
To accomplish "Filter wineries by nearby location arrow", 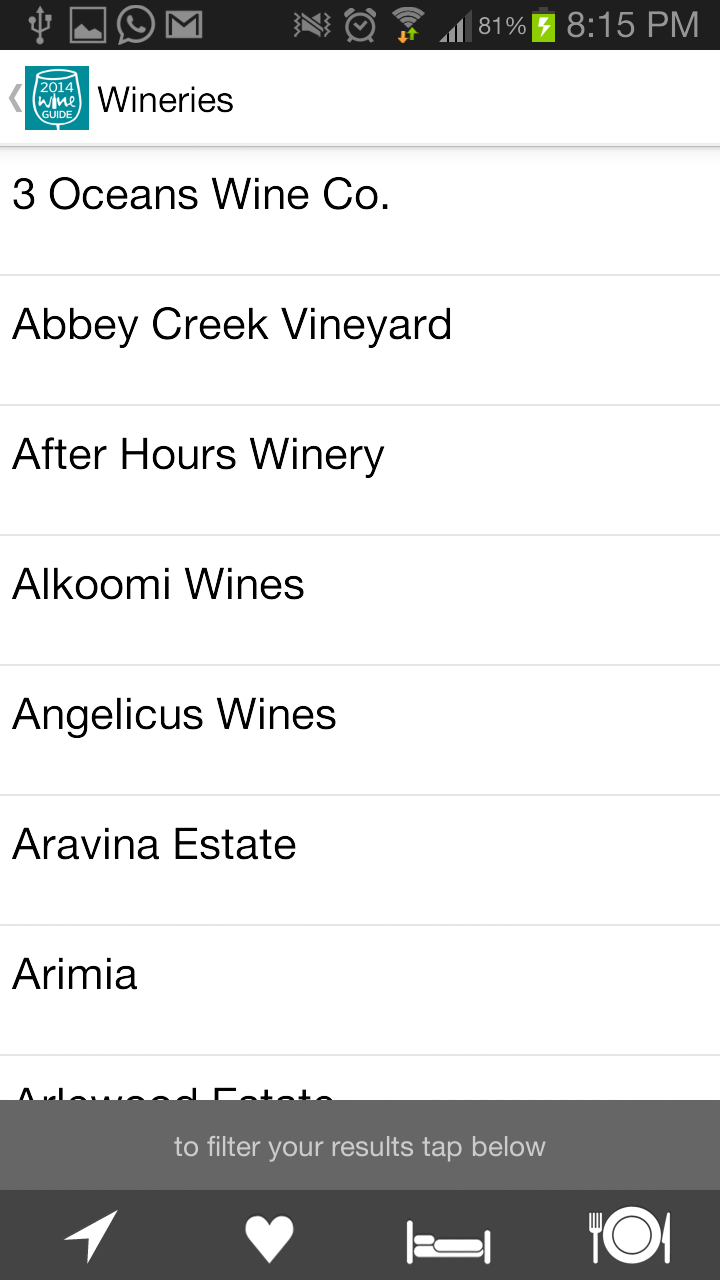I will [x=91, y=1236].
